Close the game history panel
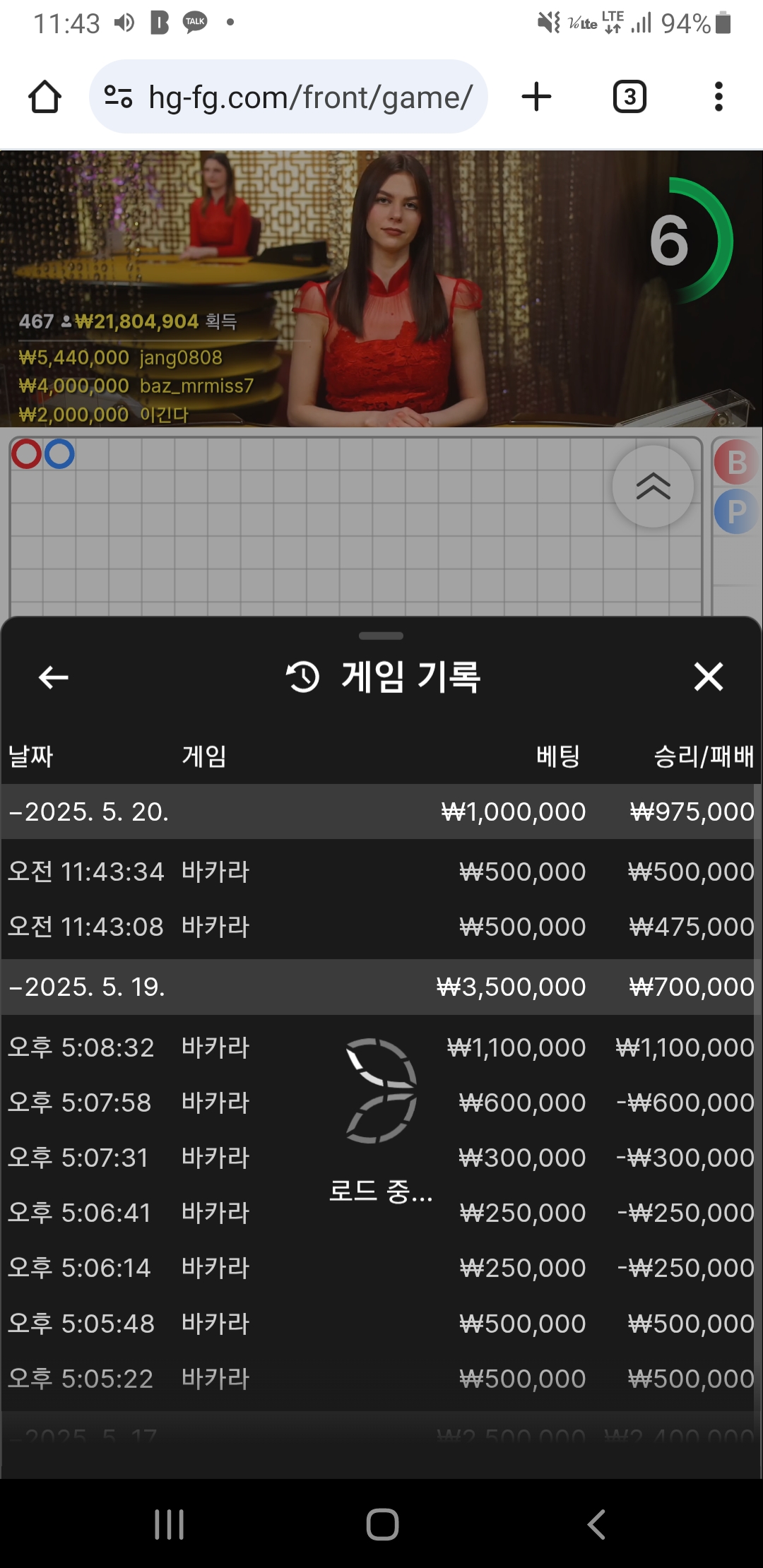Screen dimensions: 763x1568 click(x=708, y=677)
